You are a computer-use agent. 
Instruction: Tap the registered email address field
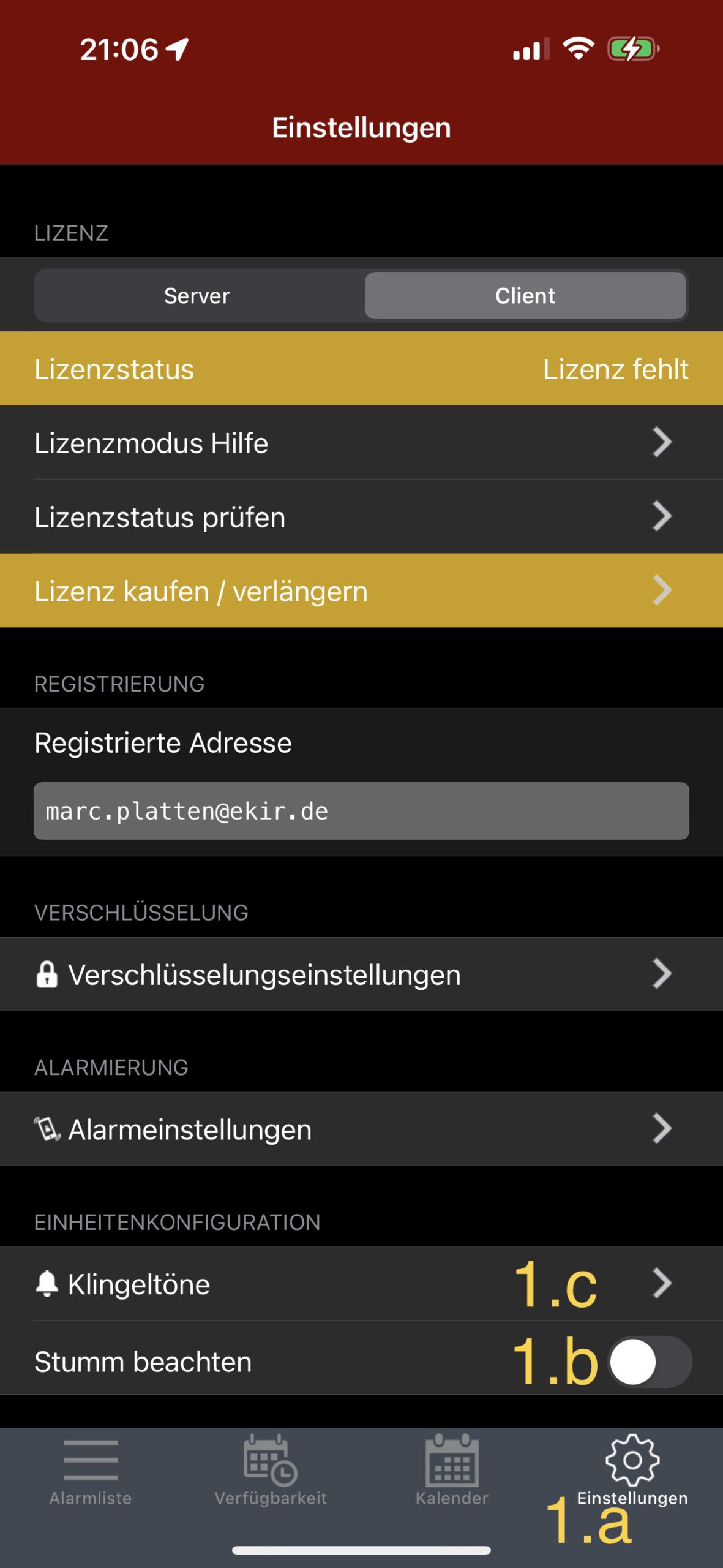(x=361, y=811)
